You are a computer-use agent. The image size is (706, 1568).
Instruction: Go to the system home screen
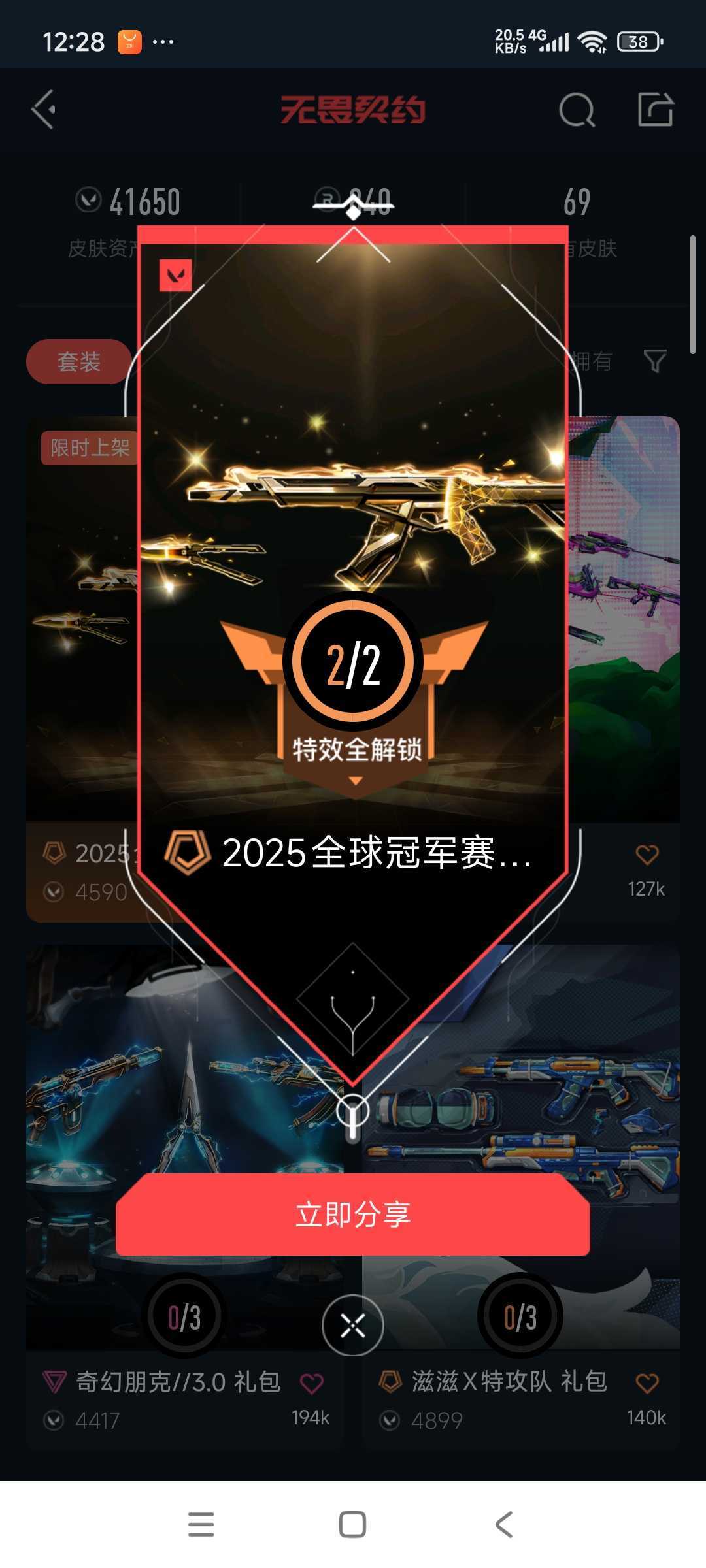(352, 1524)
